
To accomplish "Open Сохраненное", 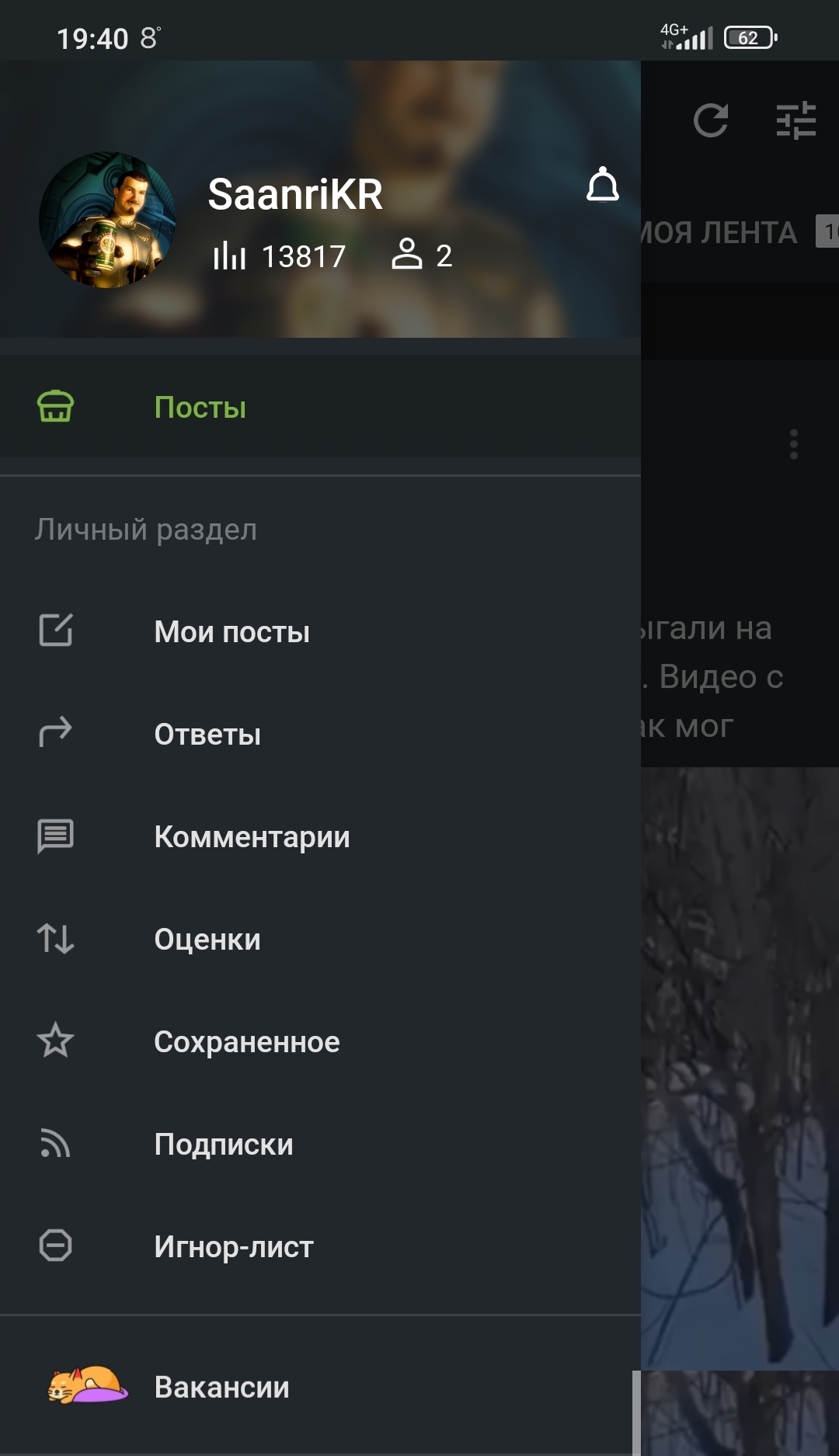I will tap(320, 1041).
